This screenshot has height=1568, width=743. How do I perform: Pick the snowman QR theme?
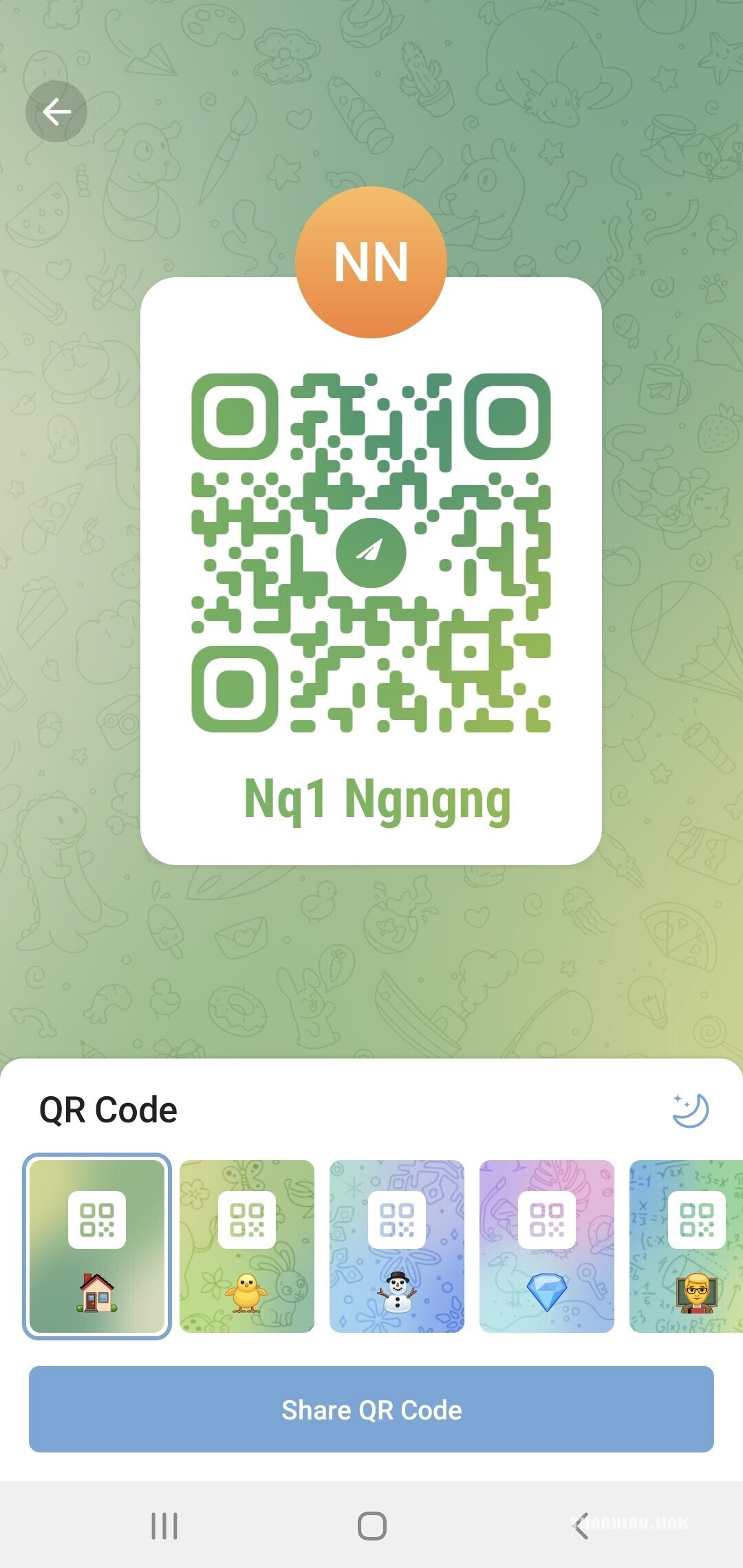tap(397, 1246)
